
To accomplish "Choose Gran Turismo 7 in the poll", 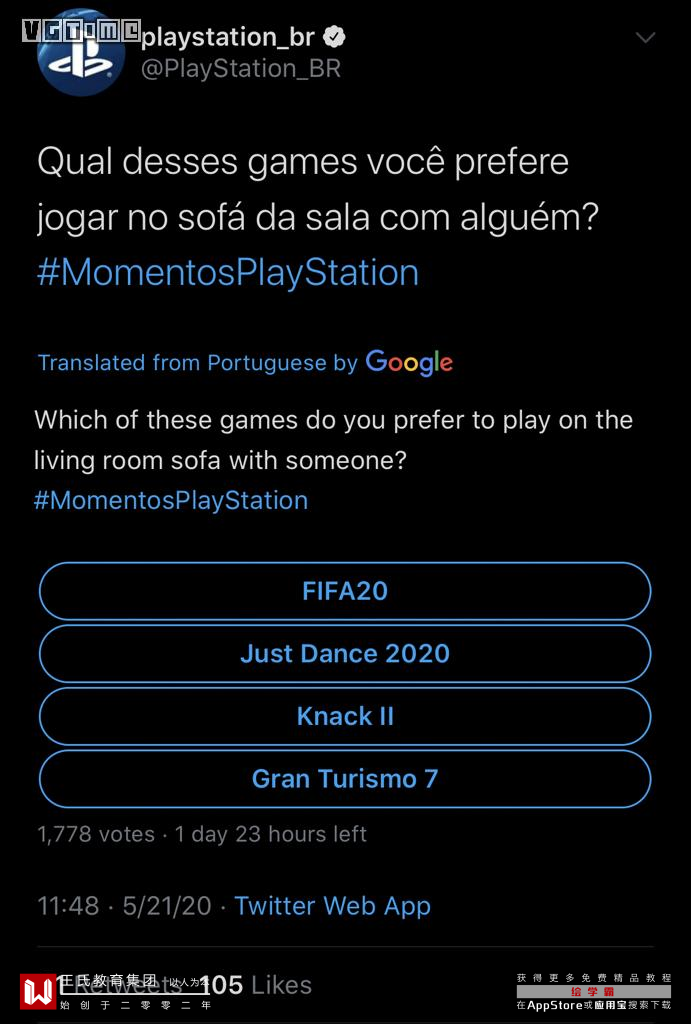I will 345,778.
